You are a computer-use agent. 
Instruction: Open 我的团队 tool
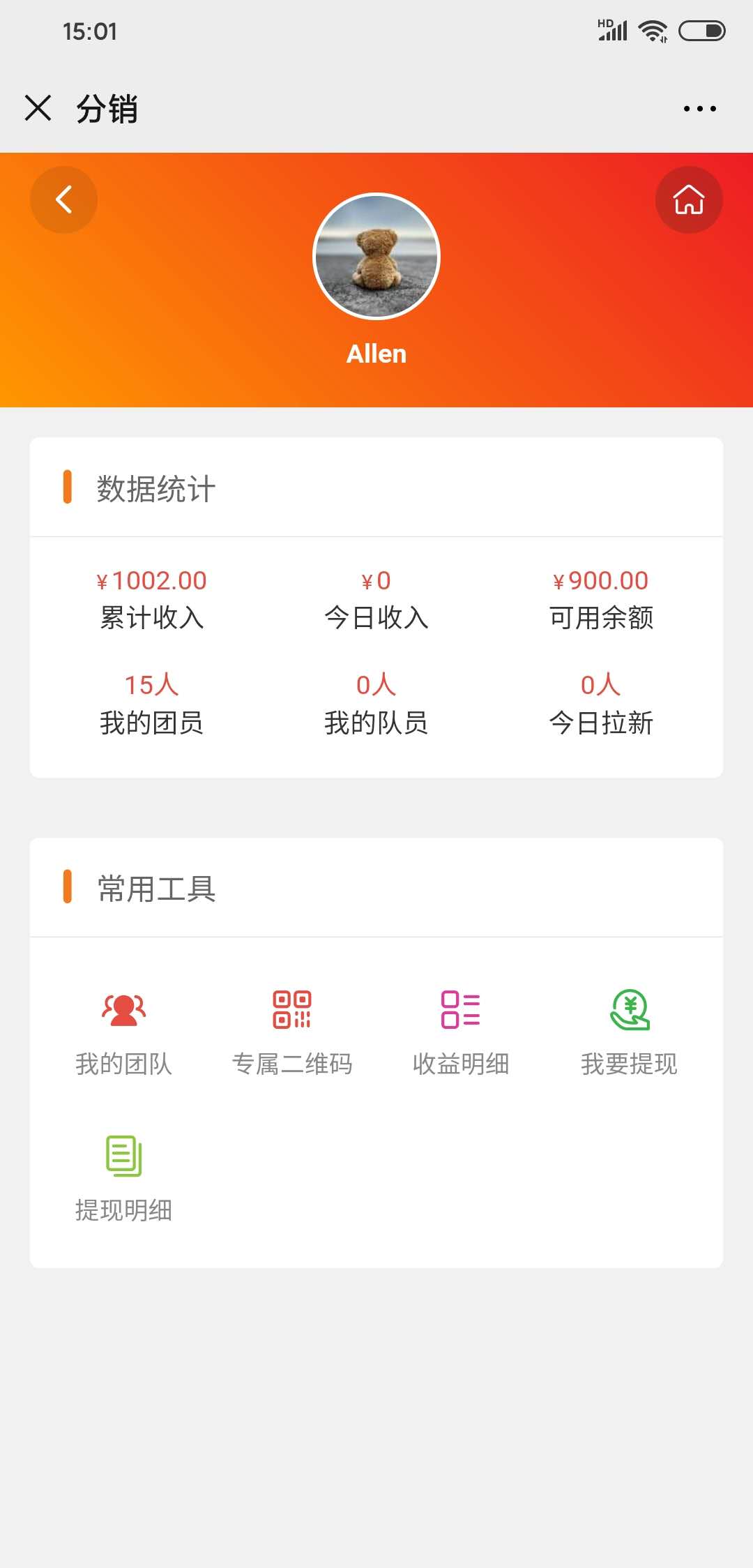coord(123,1031)
